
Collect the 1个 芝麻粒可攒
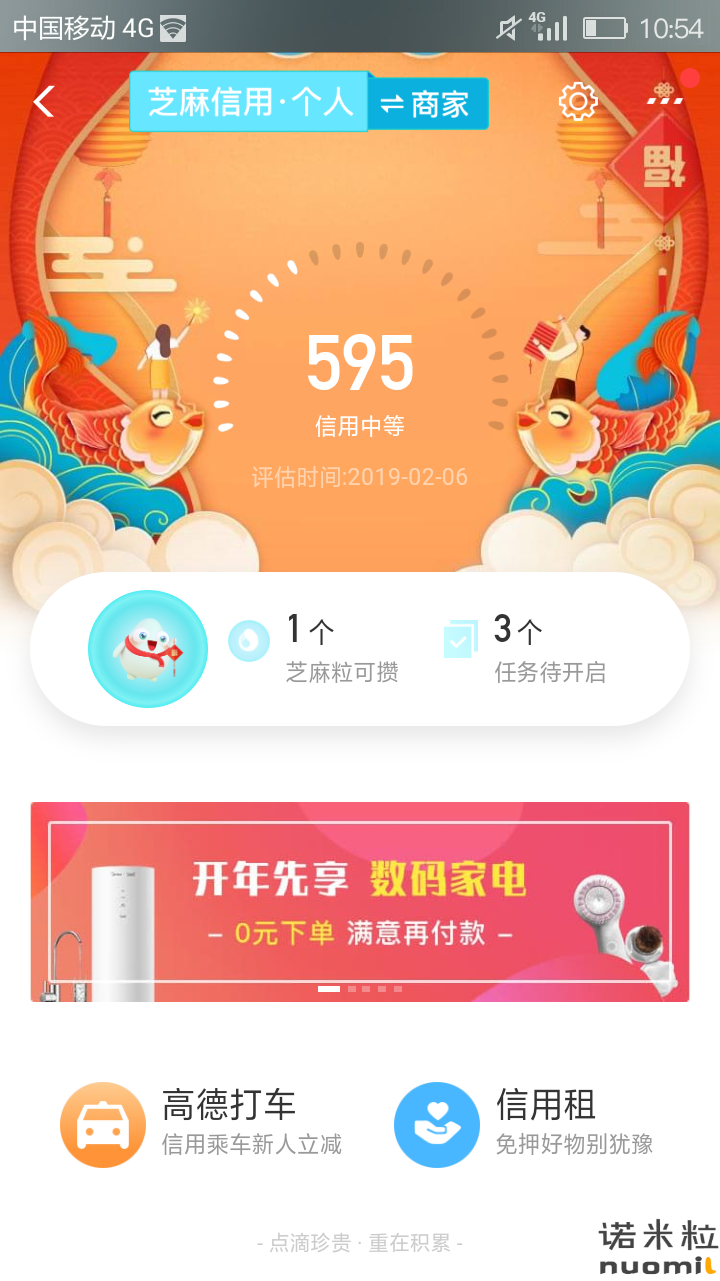314,648
